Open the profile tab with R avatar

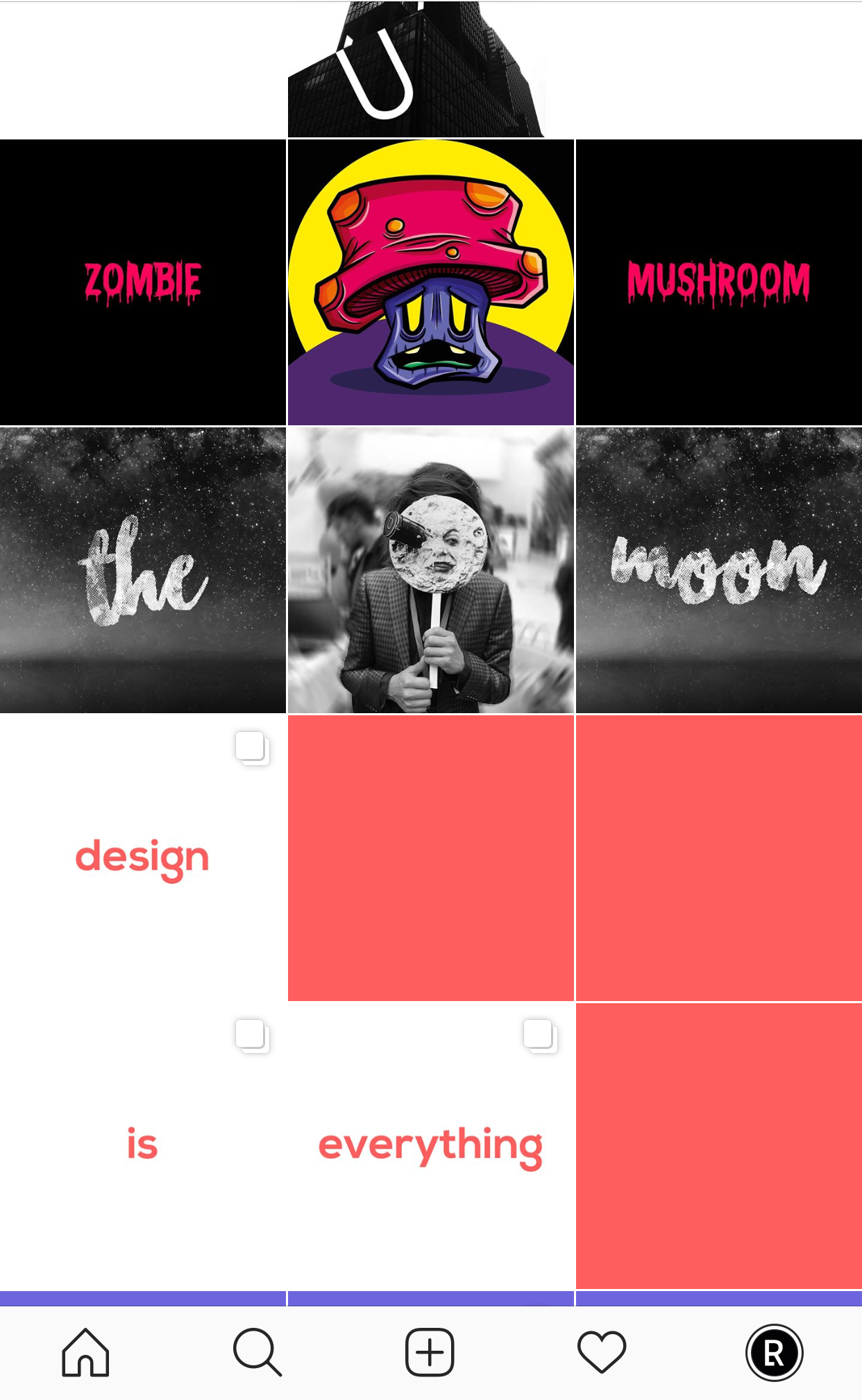[x=774, y=1352]
